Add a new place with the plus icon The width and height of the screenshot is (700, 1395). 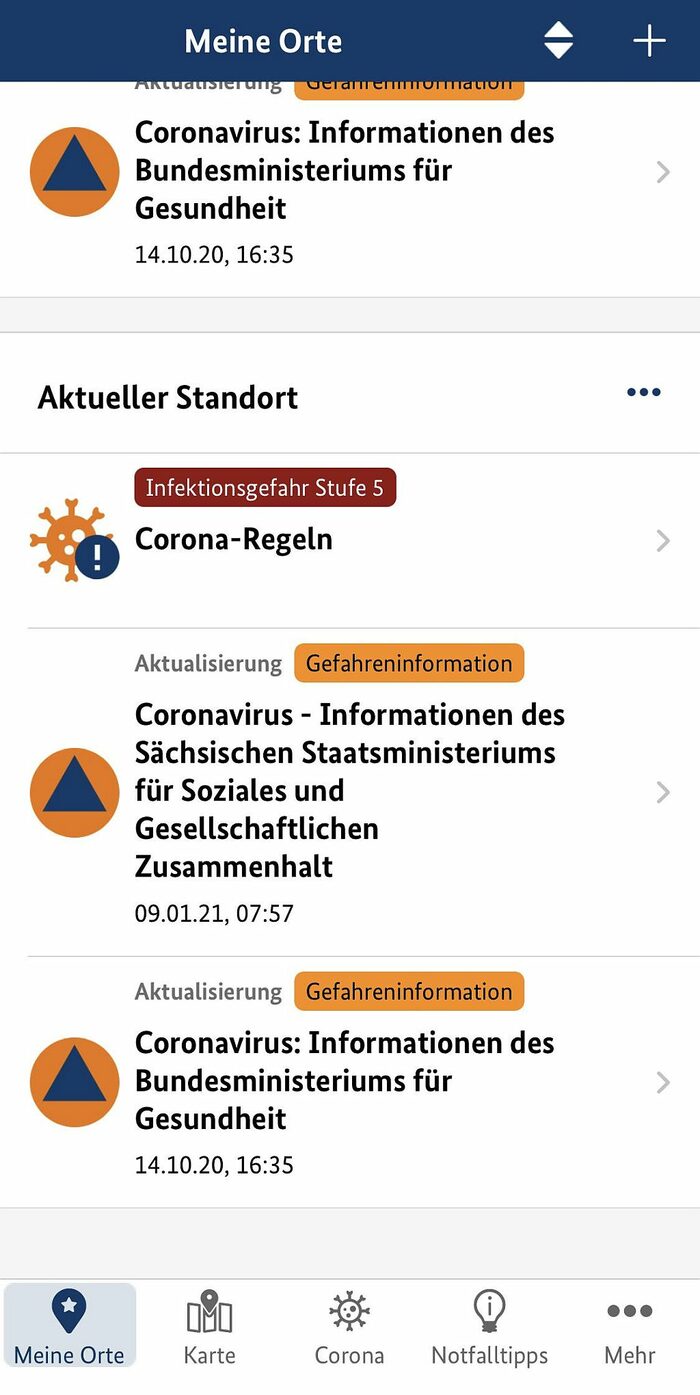pyautogui.click(x=649, y=41)
